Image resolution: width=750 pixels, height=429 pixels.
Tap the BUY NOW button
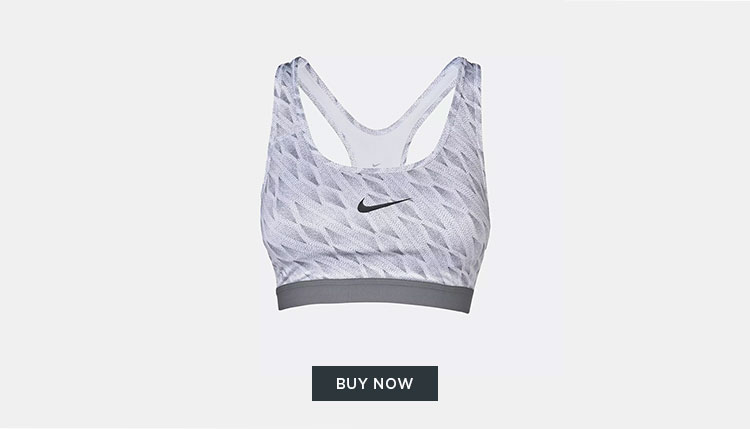[x=375, y=383]
